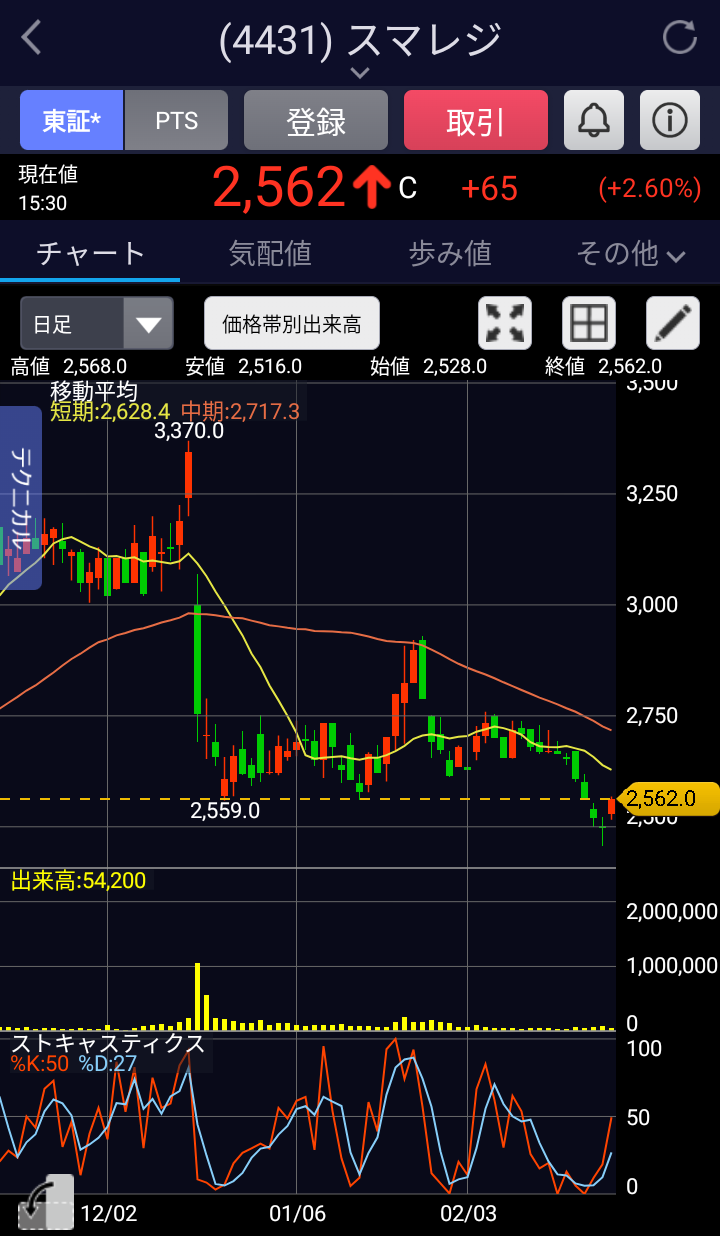Open the alert bell icon
Screen dimensions: 720x1236
pos(594,121)
